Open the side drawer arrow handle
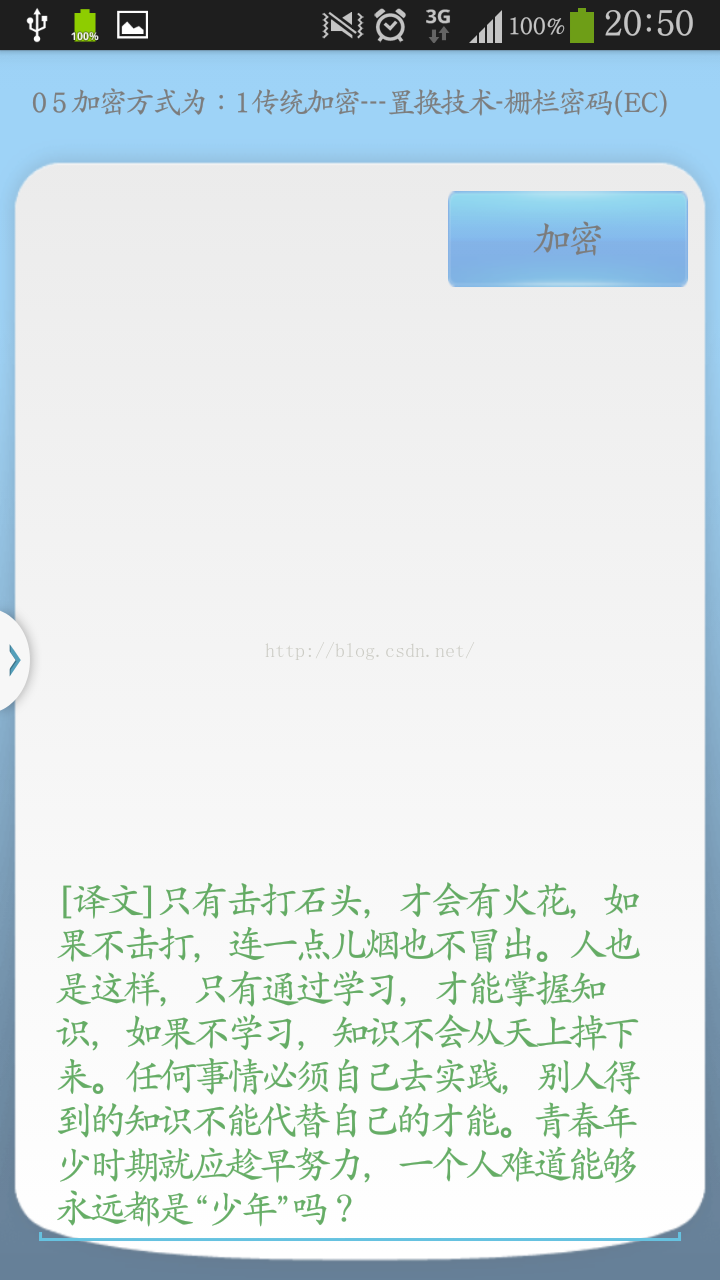720x1280 pixels. tap(14, 660)
